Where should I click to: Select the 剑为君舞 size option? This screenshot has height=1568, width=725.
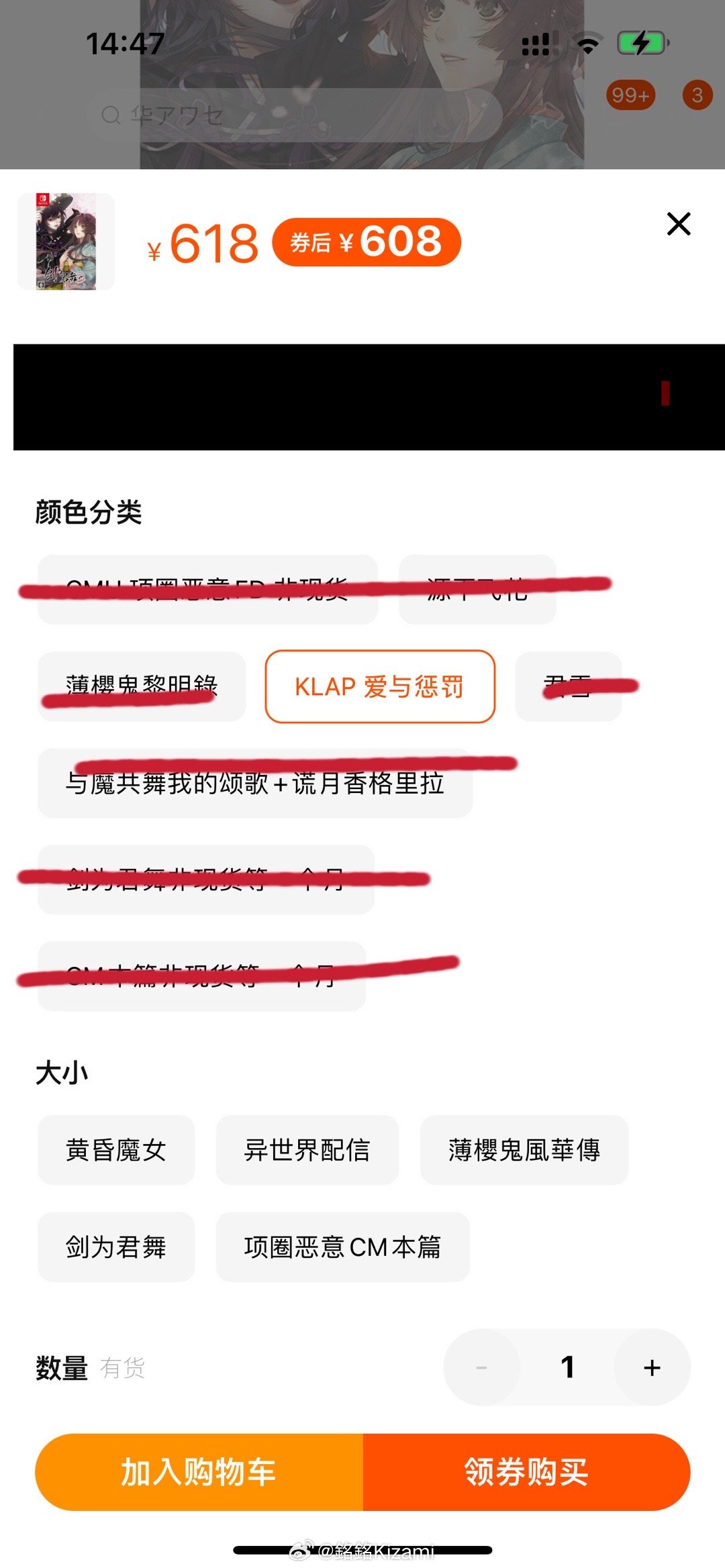point(116,1247)
